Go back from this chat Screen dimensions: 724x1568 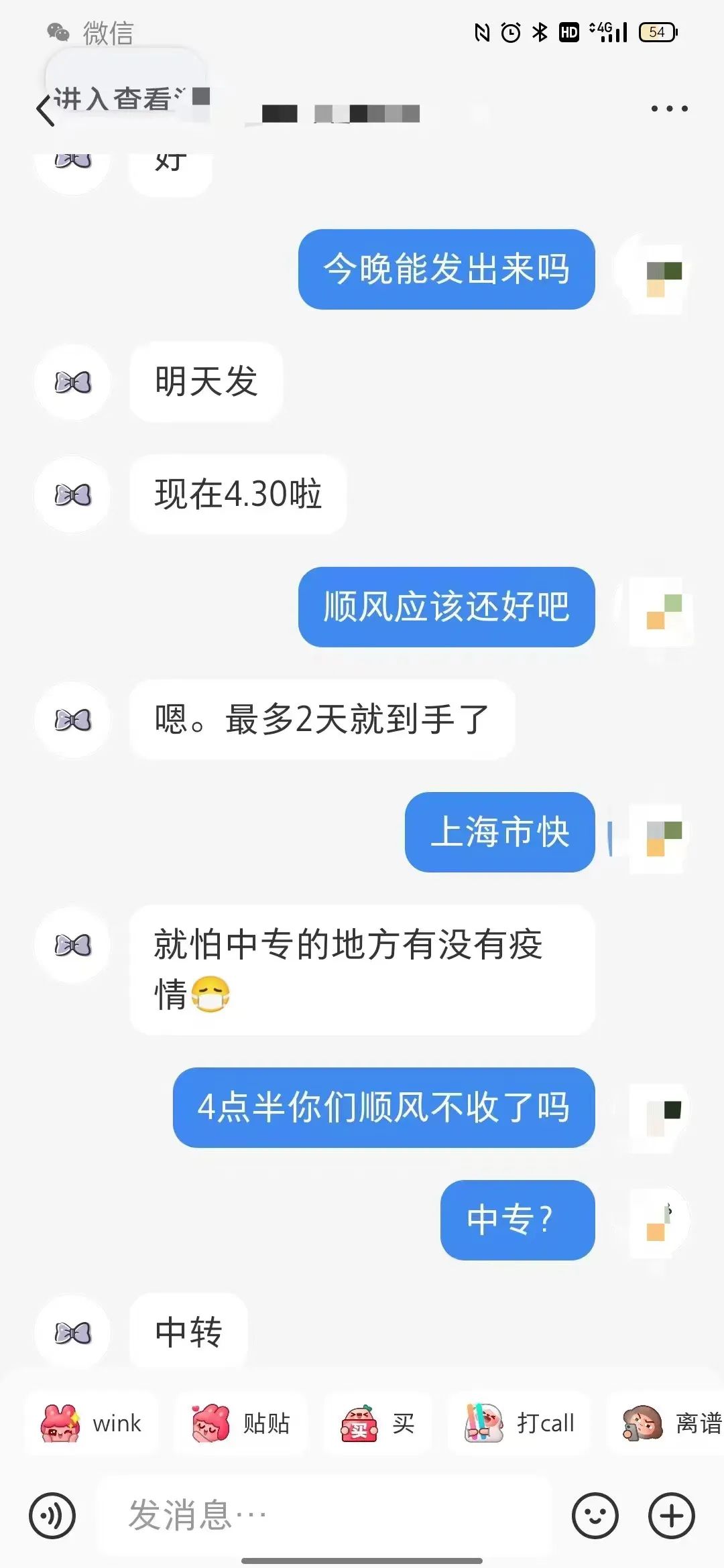click(46, 110)
